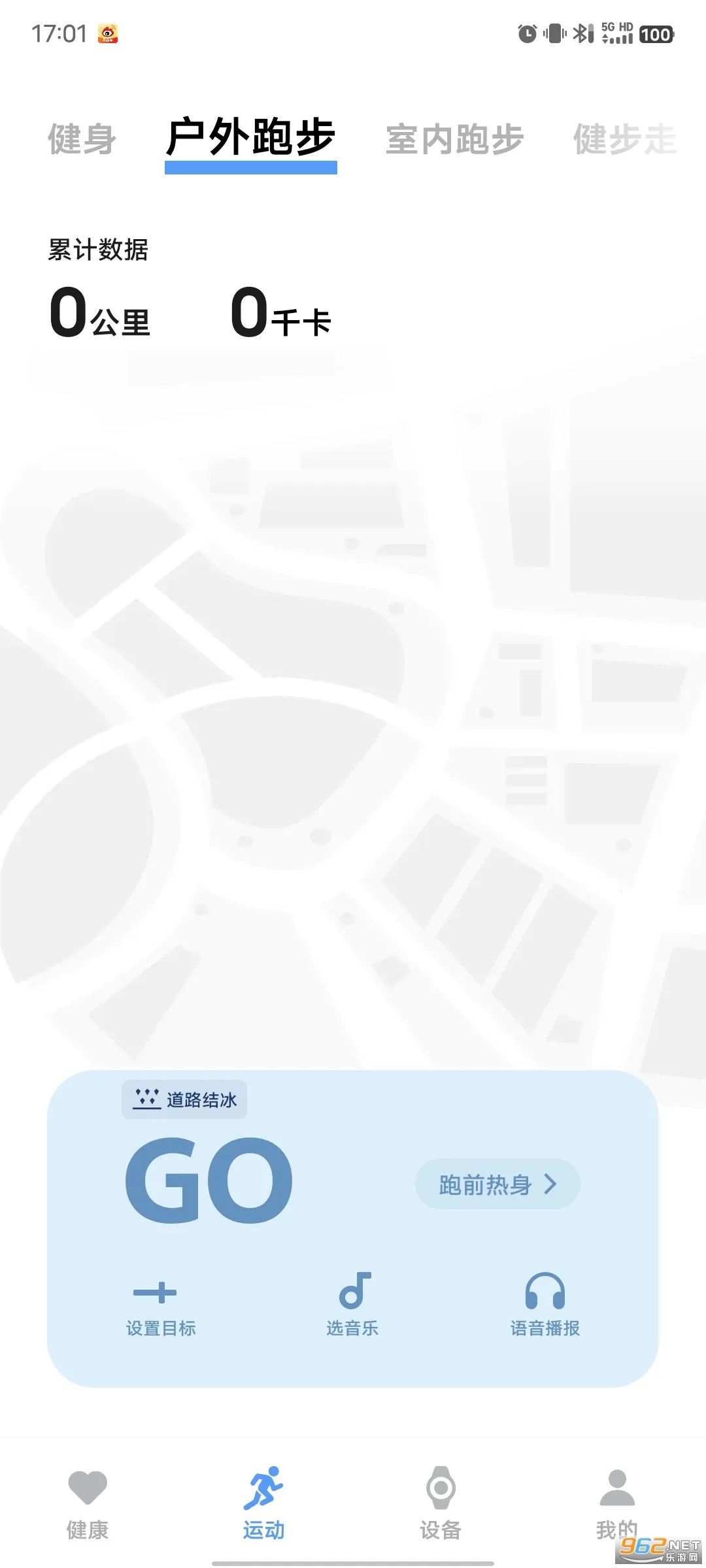706x1568 pixels.
Task: Check the 道路结冰 weather alert
Action: point(185,1100)
